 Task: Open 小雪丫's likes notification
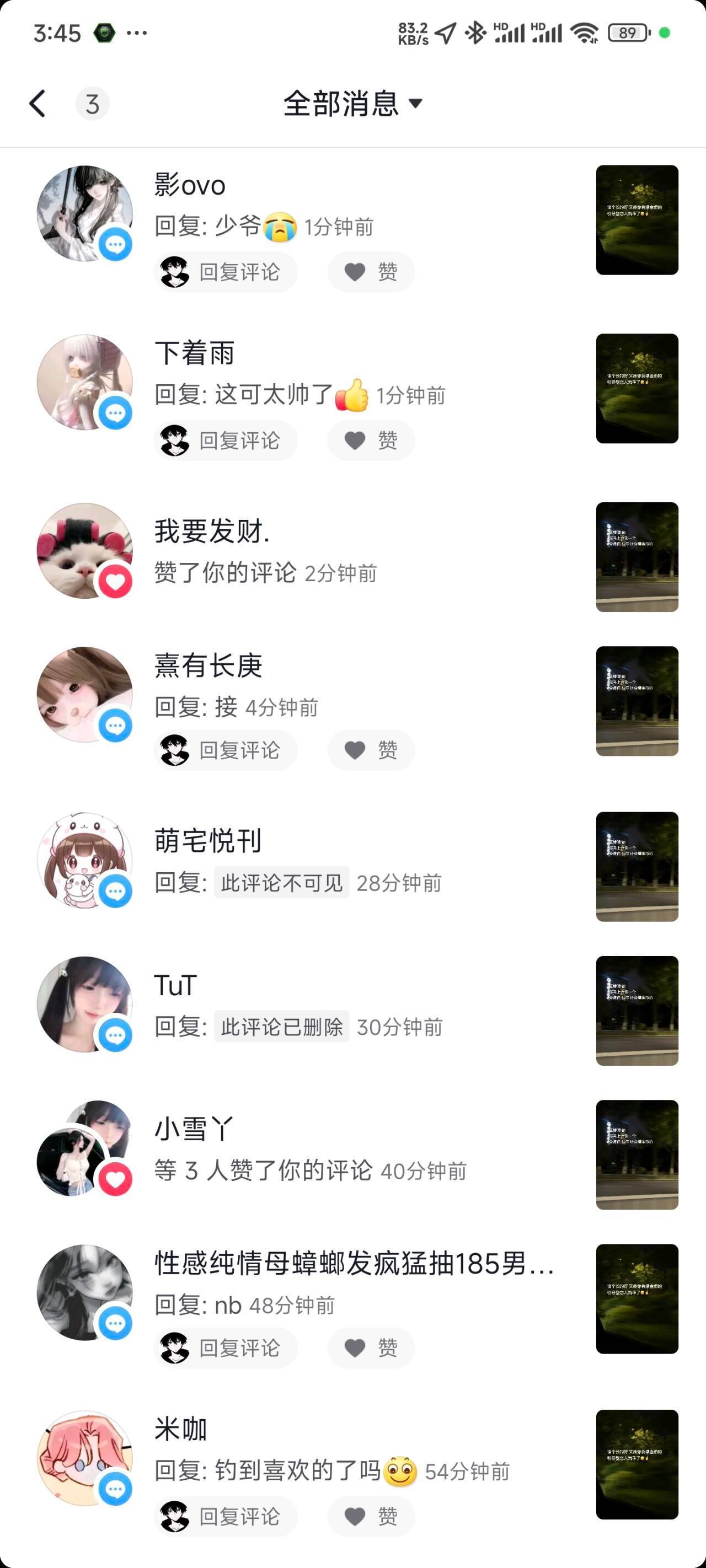[x=352, y=1151]
